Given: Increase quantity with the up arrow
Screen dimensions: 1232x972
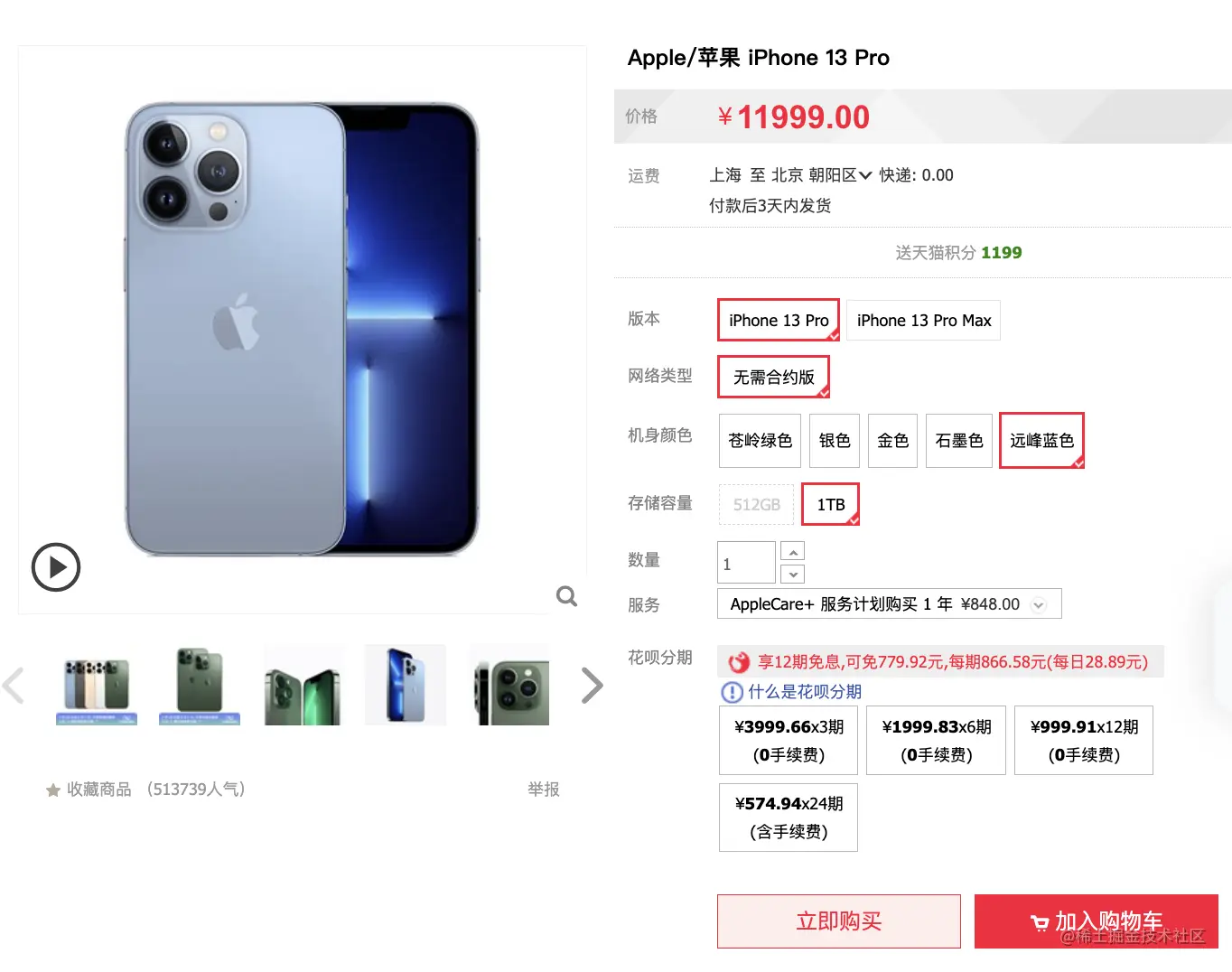Looking at the screenshot, I should tap(792, 552).
